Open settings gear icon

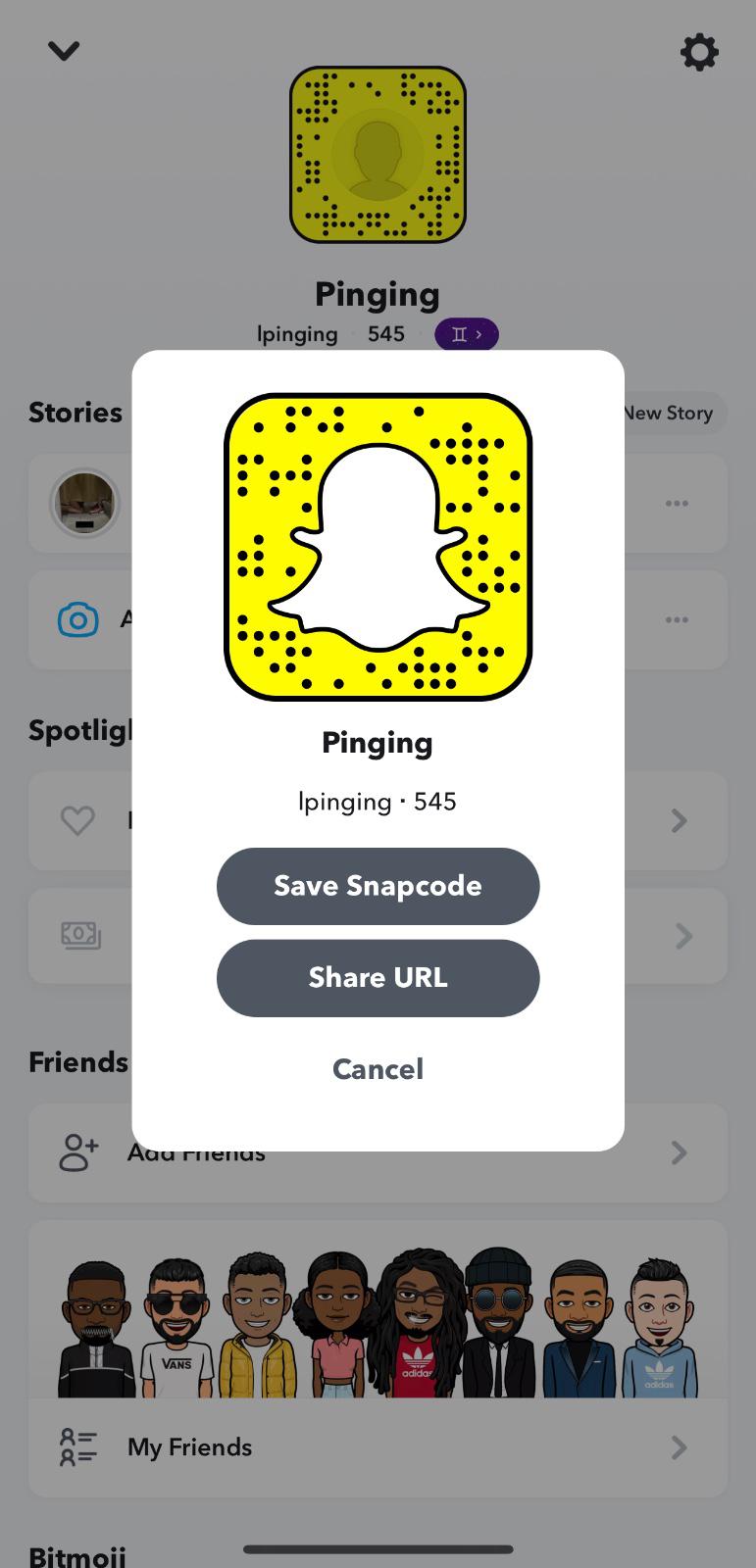coord(699,52)
